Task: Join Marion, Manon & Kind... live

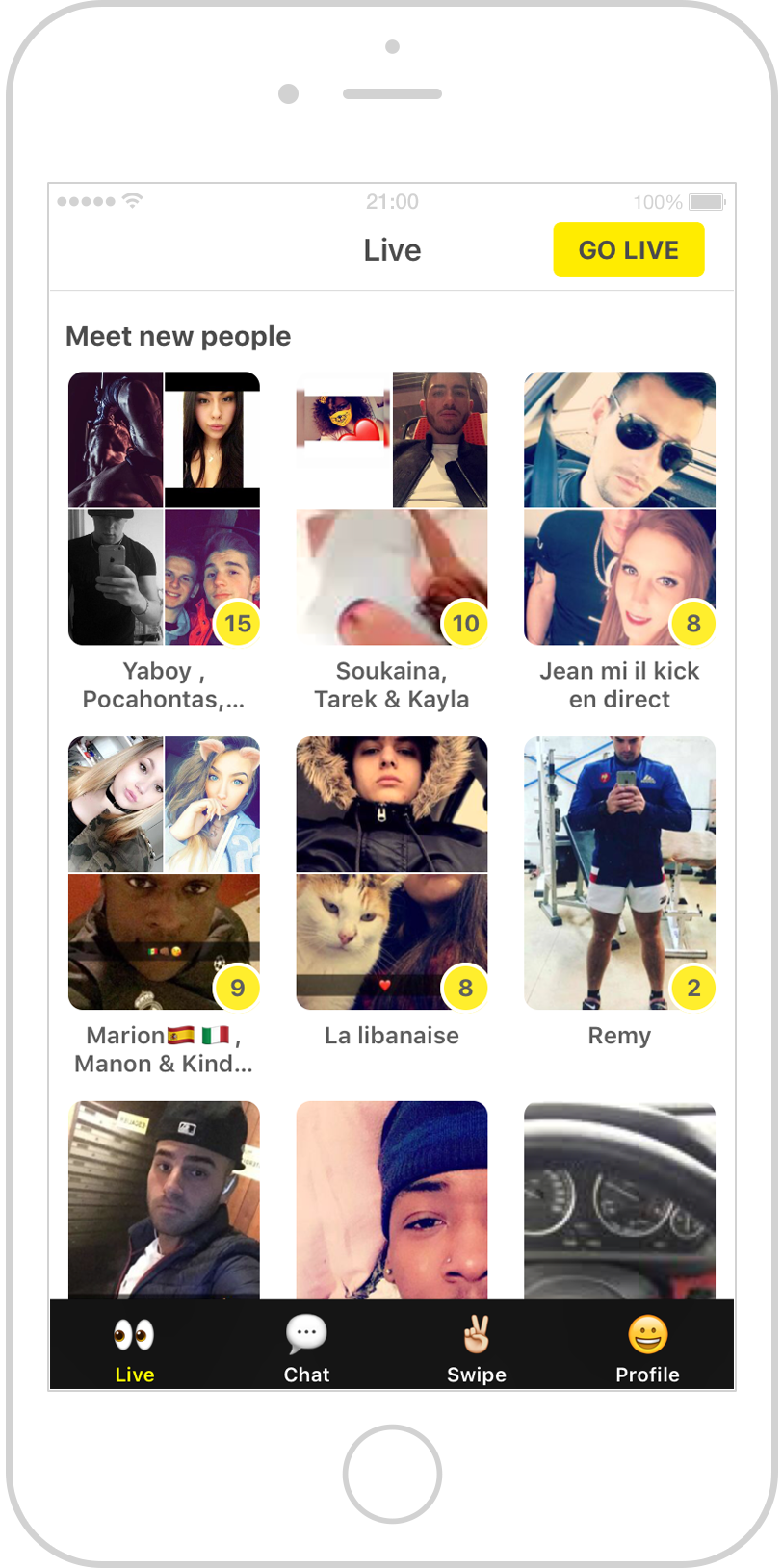Action: click(x=164, y=873)
